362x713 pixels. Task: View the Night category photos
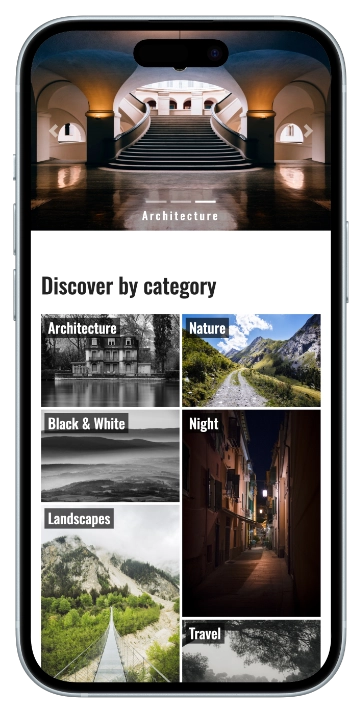point(251,513)
